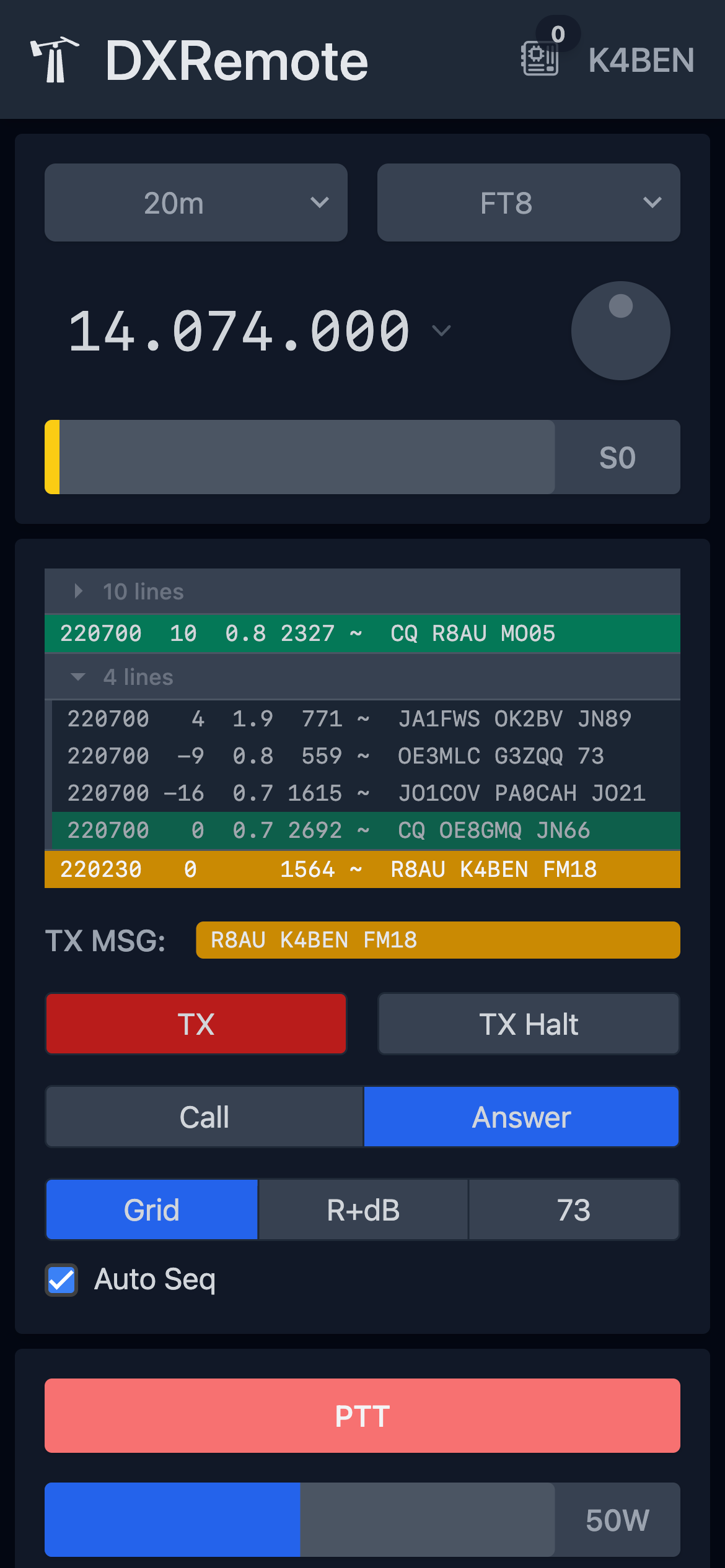Viewport: 725px width, 1568px height.
Task: Click the DXRemote antenna tower logo
Action: [x=56, y=60]
